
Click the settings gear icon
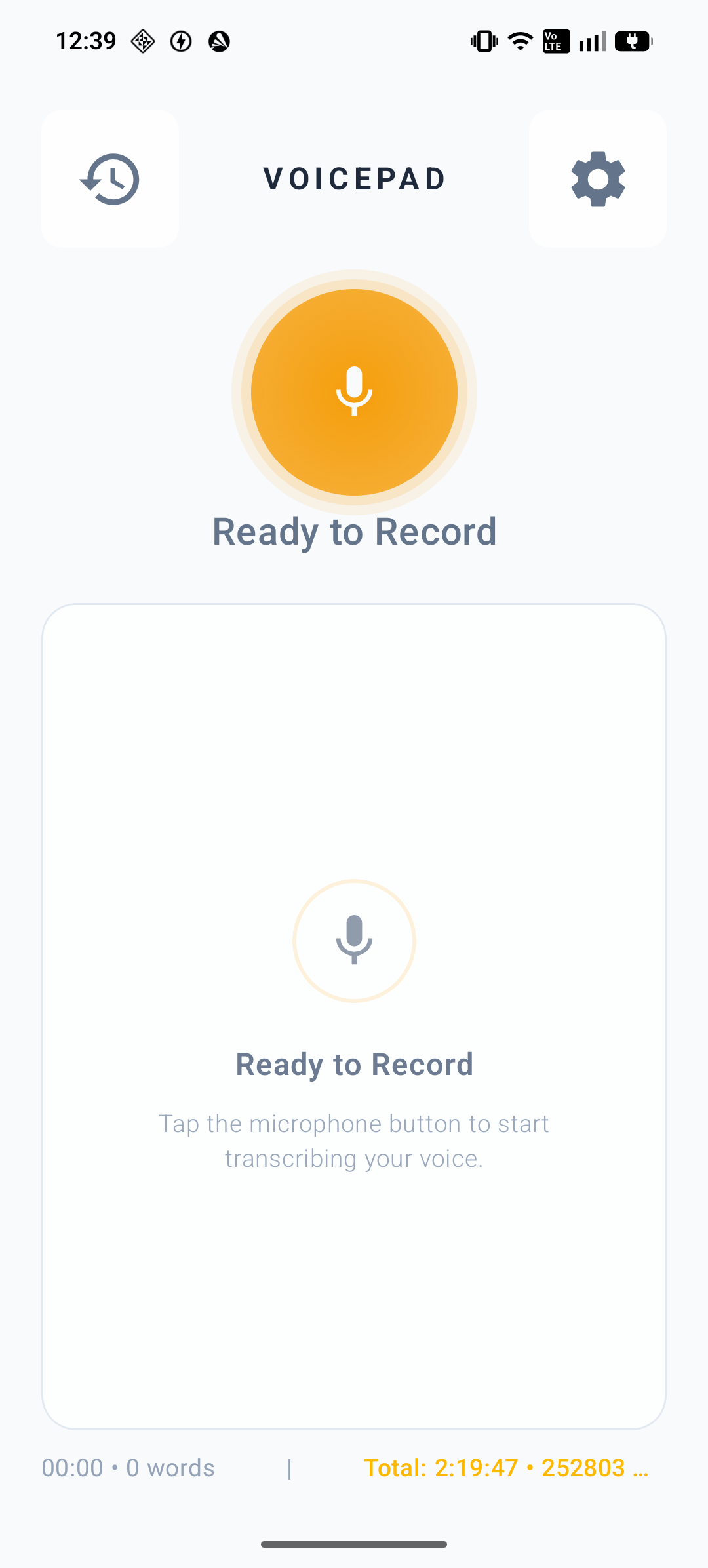pos(597,178)
